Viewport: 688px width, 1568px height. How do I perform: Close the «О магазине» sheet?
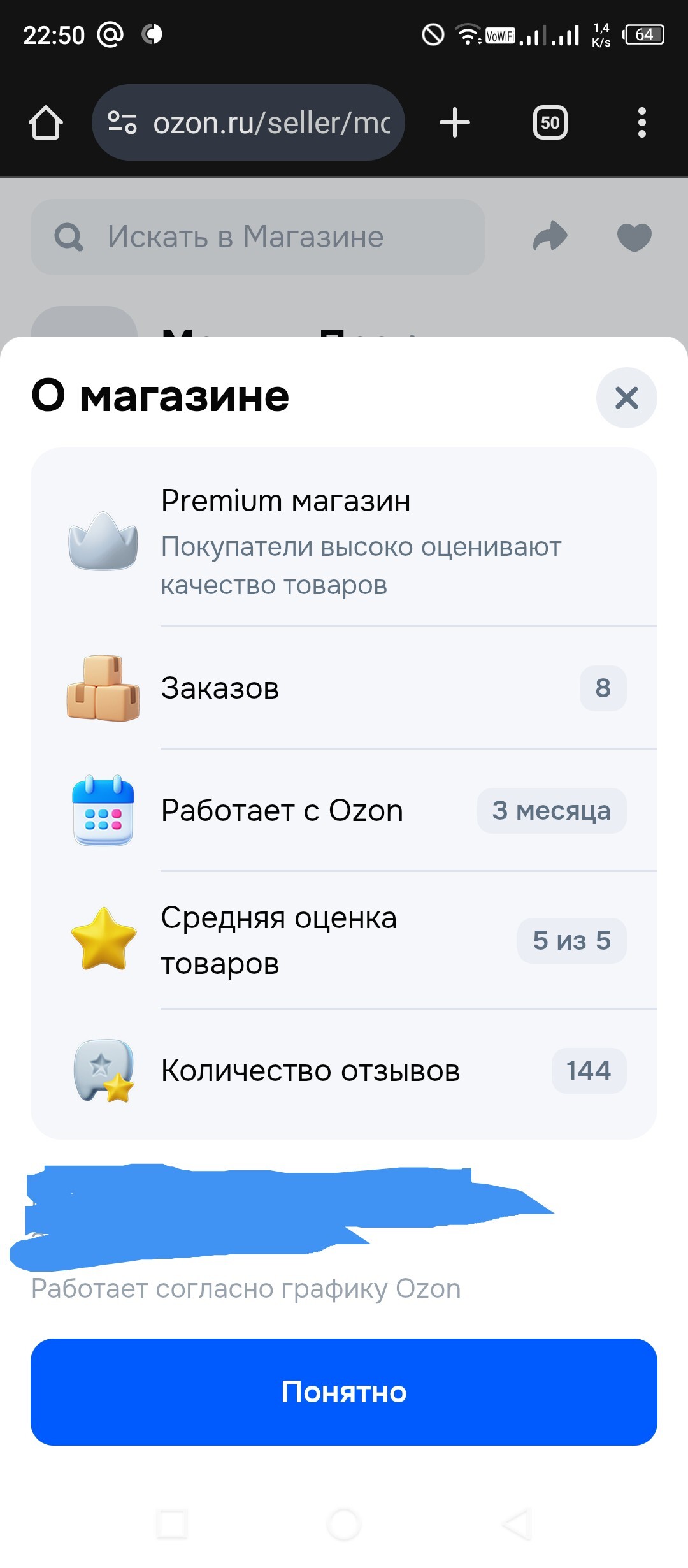pyautogui.click(x=626, y=398)
